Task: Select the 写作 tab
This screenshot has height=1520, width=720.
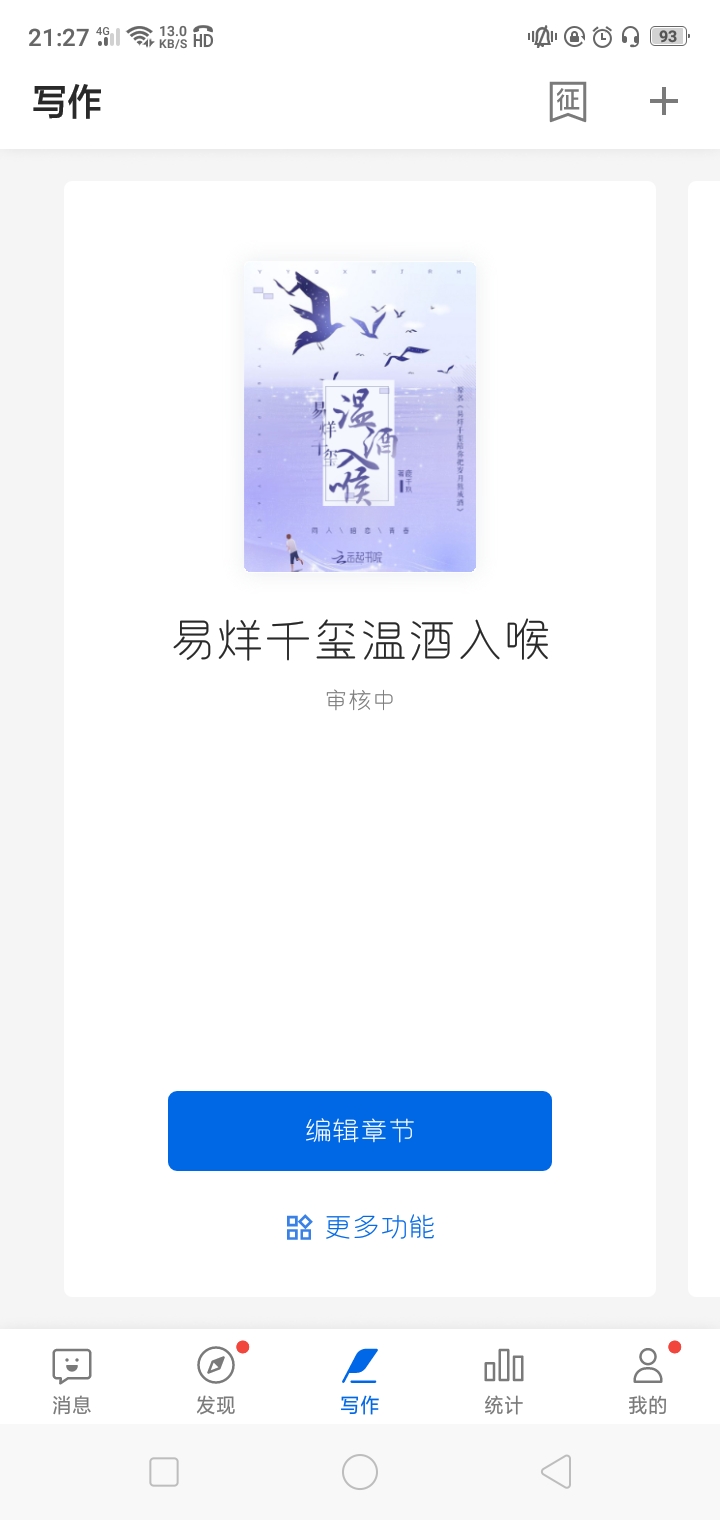Action: pyautogui.click(x=360, y=1379)
